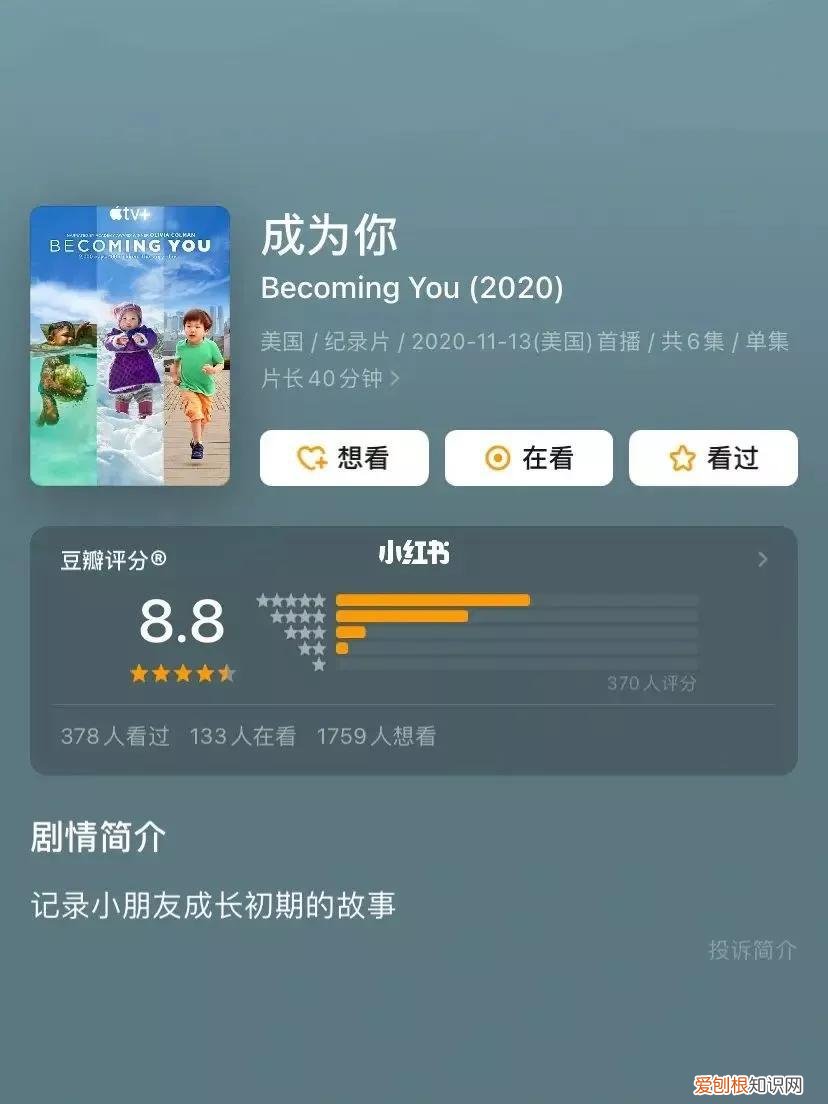Viewport: 828px width, 1104px height.
Task: Mark the show as 想看
Action: 344,458
